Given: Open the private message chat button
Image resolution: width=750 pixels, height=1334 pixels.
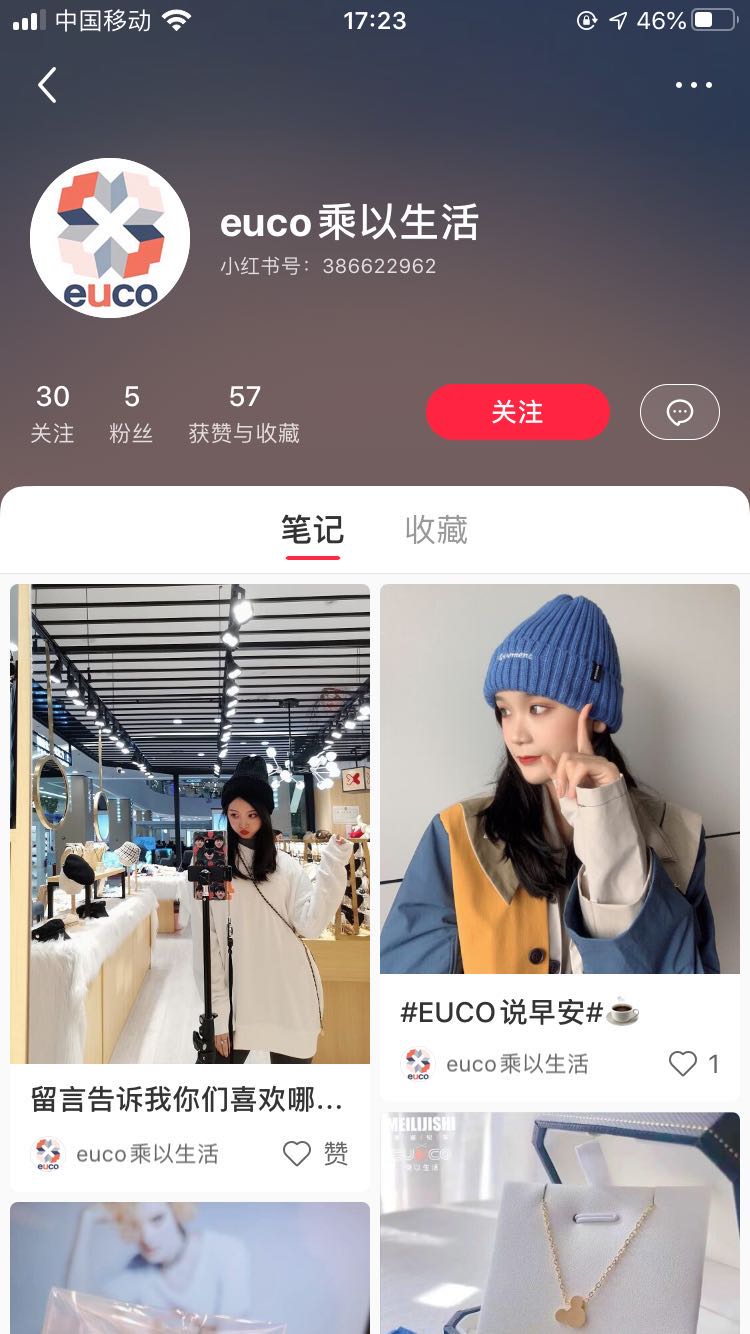Looking at the screenshot, I should click(679, 412).
